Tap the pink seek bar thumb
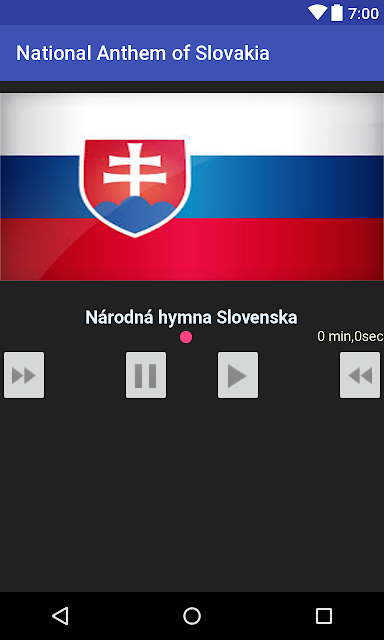 186,337
